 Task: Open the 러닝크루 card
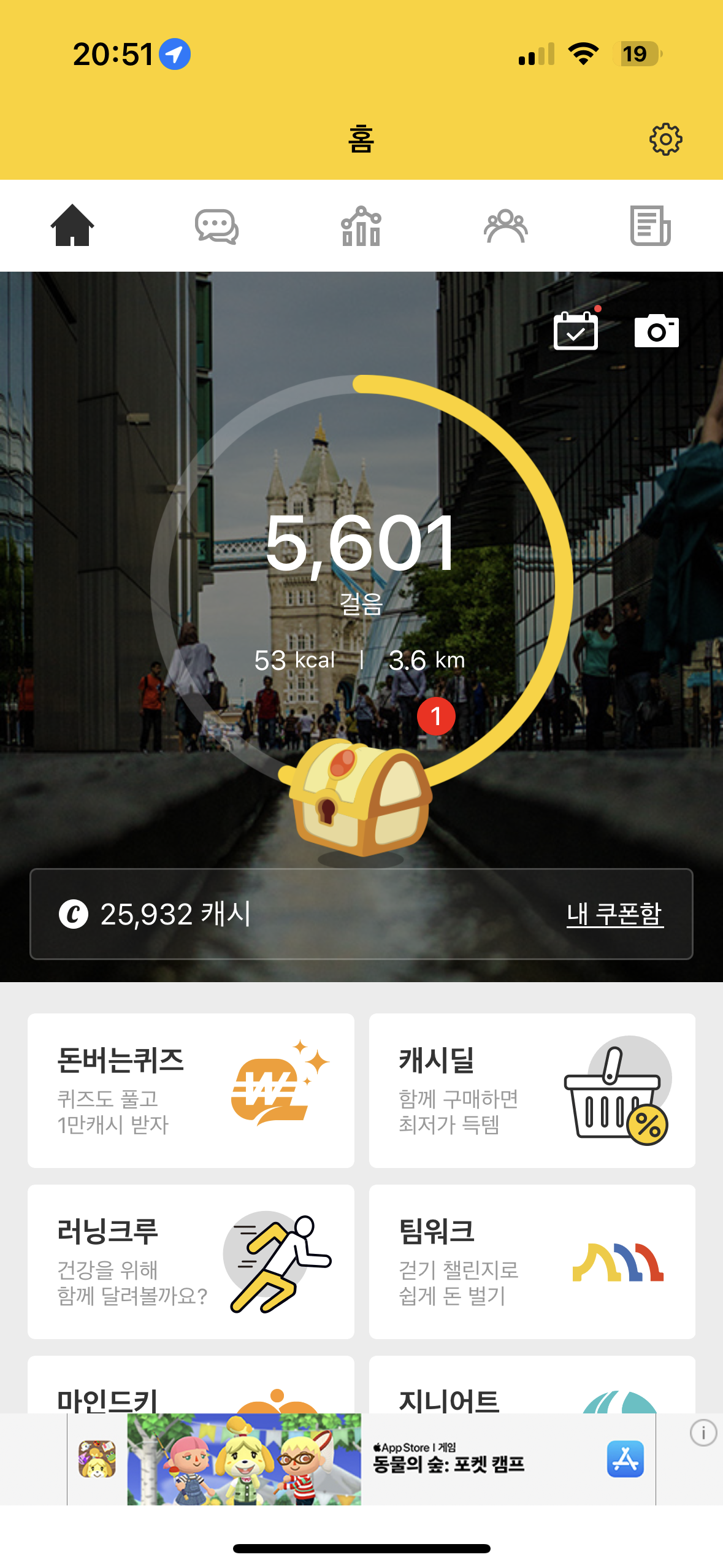coord(191,1261)
